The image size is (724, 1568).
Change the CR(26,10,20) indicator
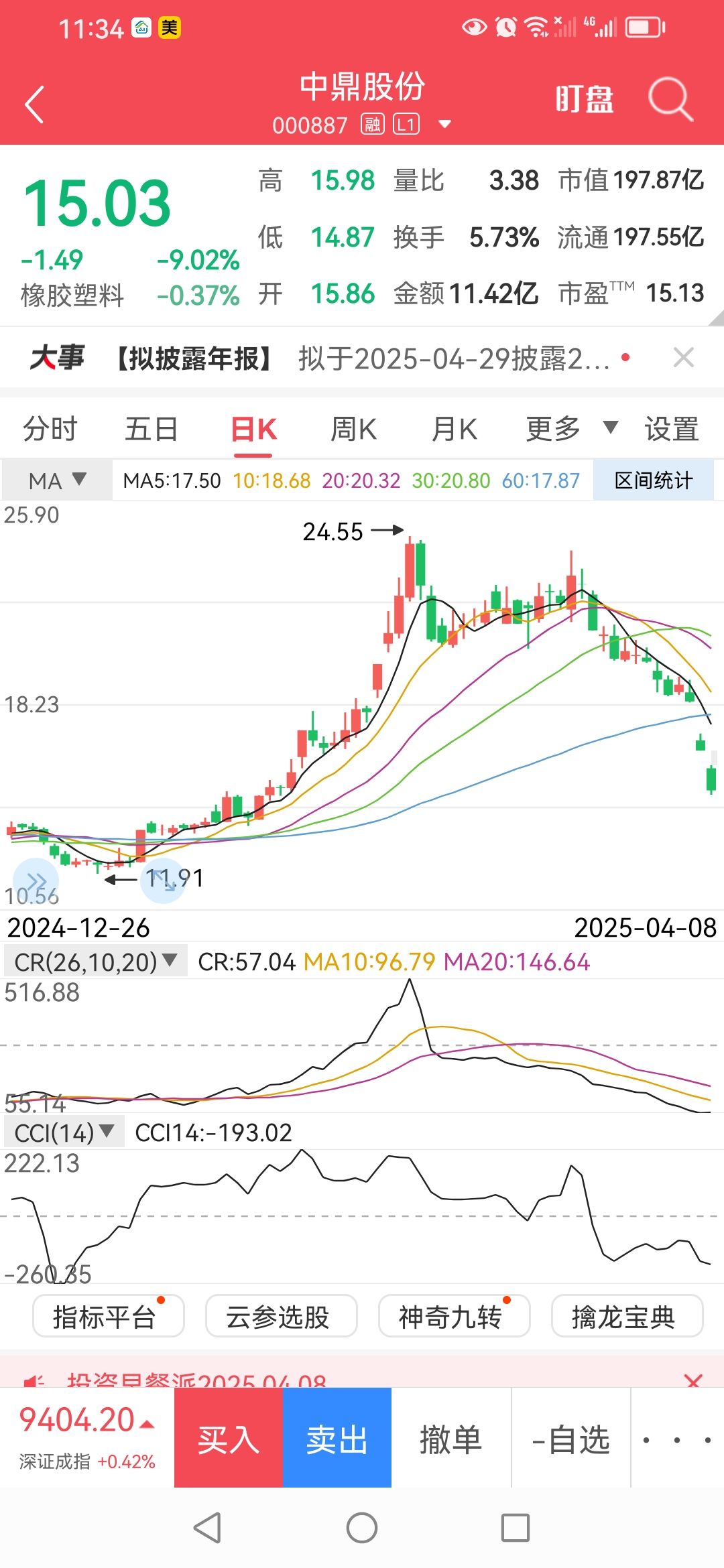95,962
